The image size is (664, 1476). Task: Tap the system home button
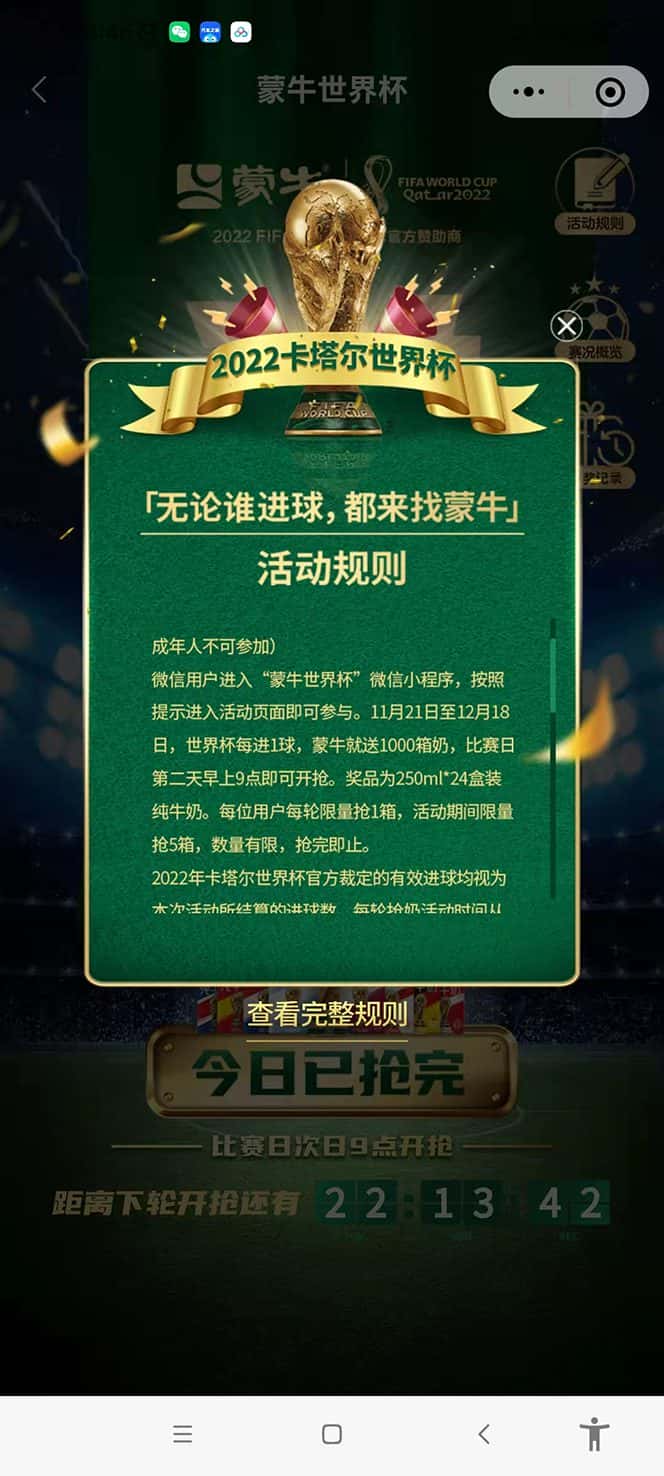pyautogui.click(x=332, y=1434)
